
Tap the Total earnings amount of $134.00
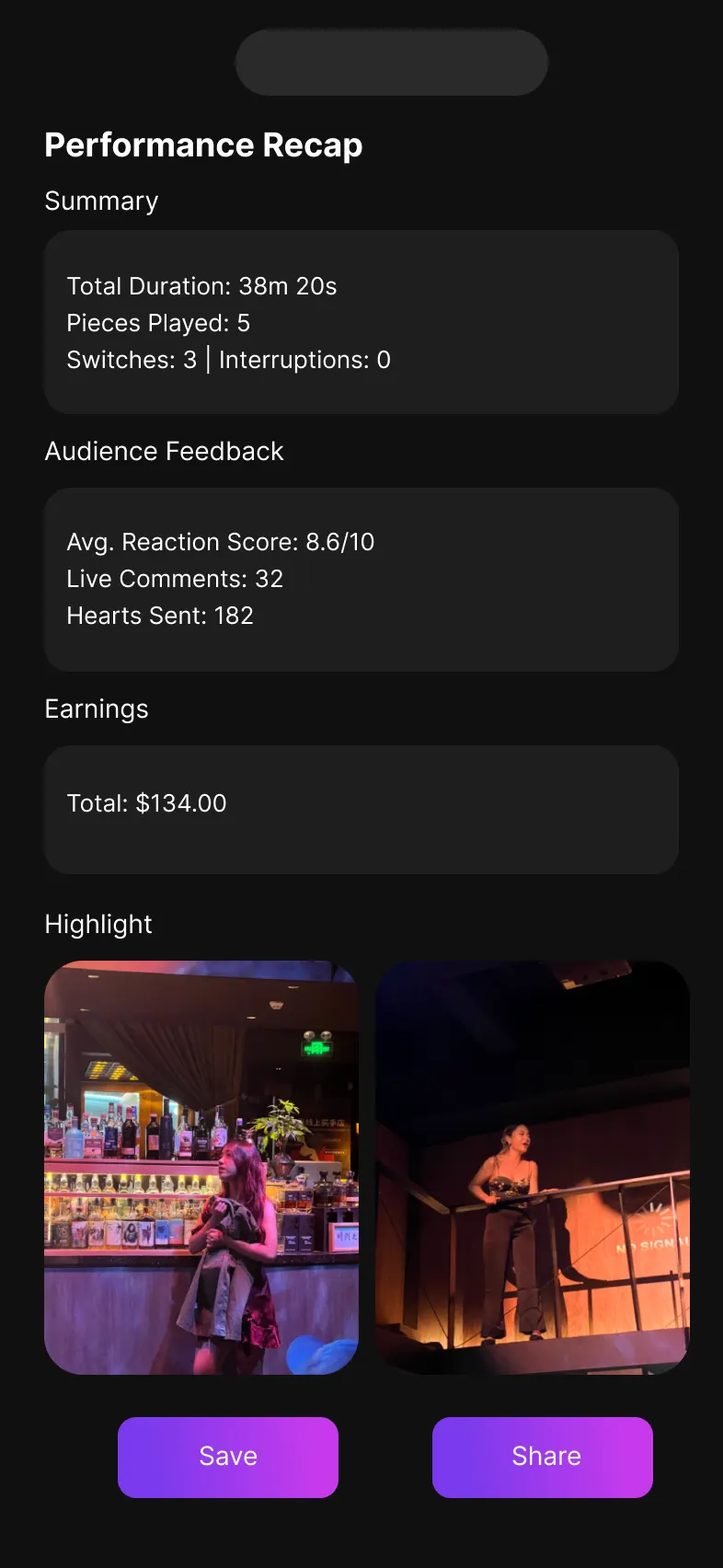point(146,803)
